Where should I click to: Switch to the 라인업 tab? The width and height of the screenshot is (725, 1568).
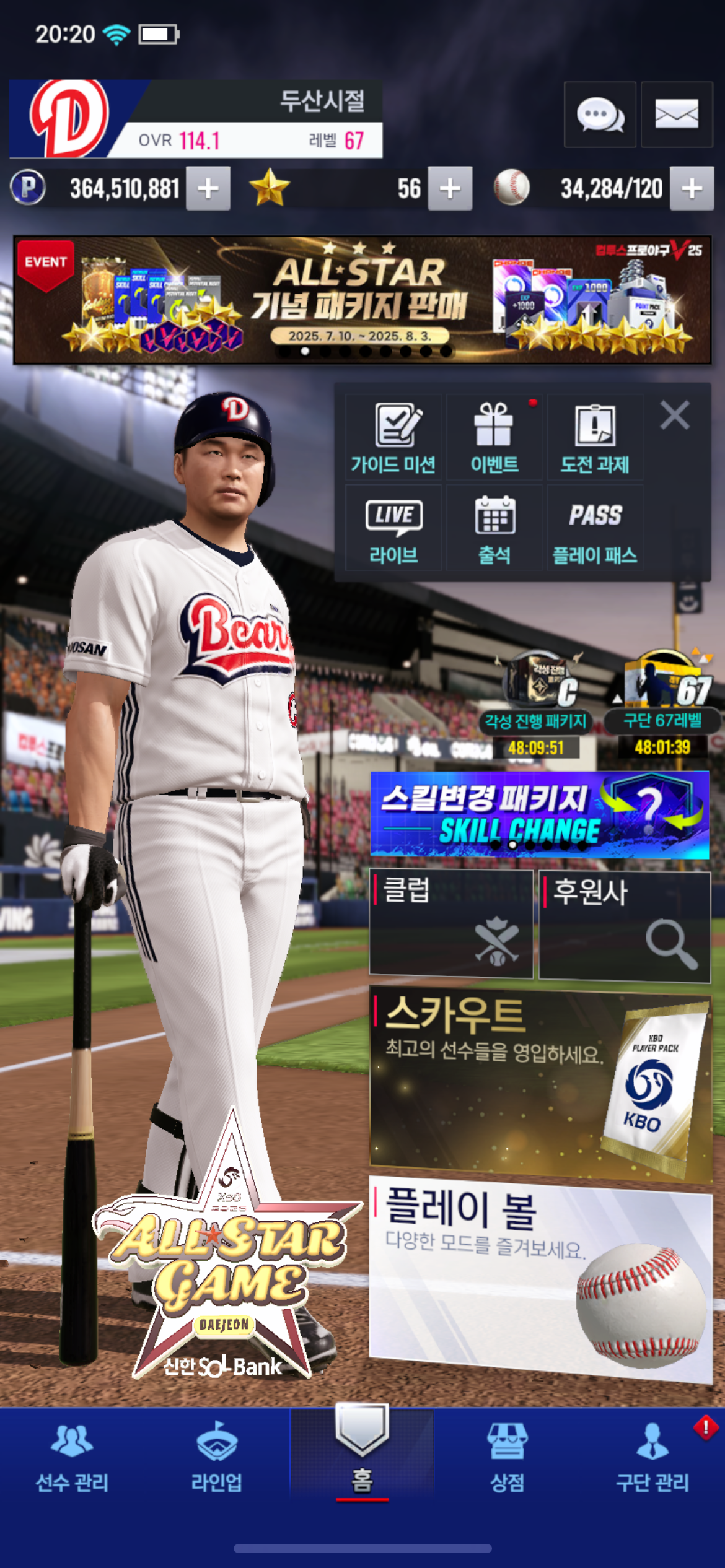tap(217, 1458)
